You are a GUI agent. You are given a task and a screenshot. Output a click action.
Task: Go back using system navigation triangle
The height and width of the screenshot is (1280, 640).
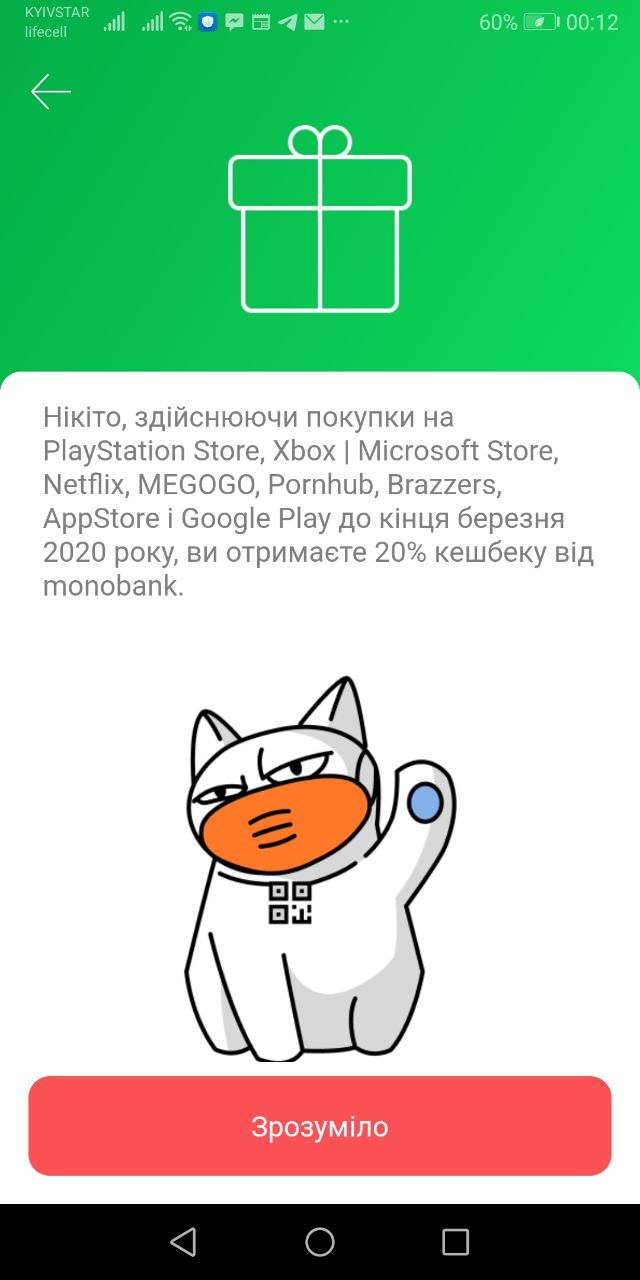coord(183,1242)
